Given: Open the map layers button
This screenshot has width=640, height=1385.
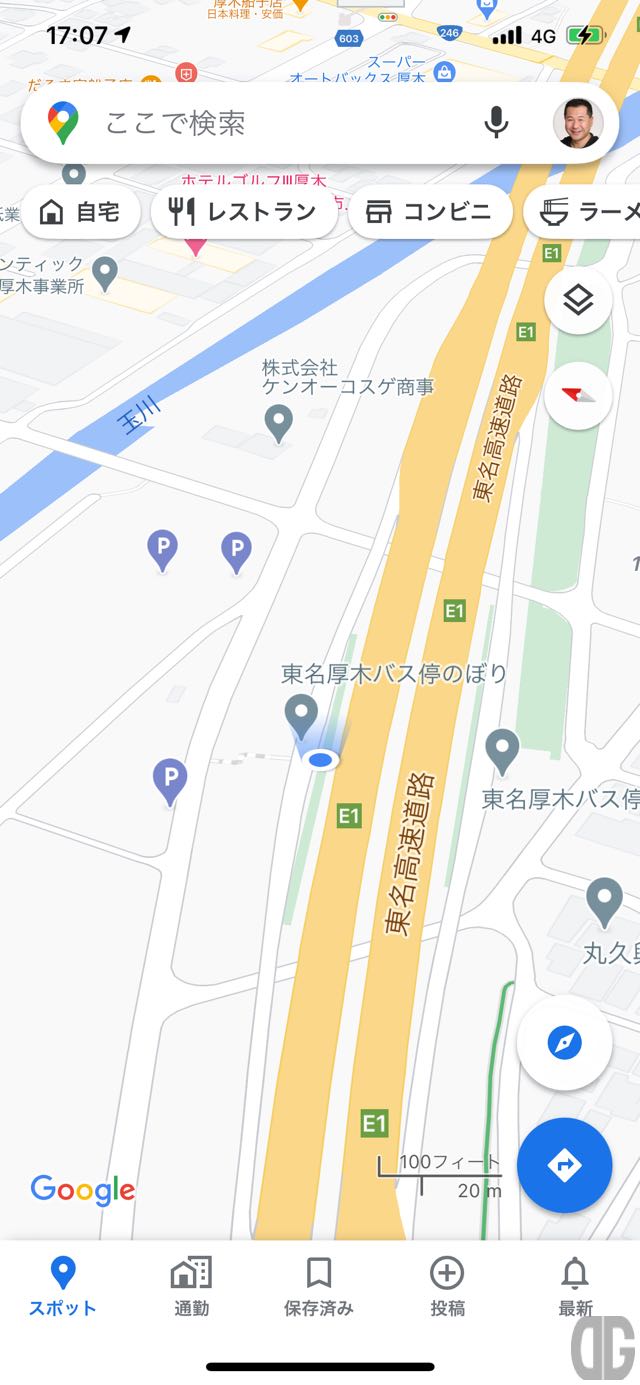Looking at the screenshot, I should [x=578, y=301].
